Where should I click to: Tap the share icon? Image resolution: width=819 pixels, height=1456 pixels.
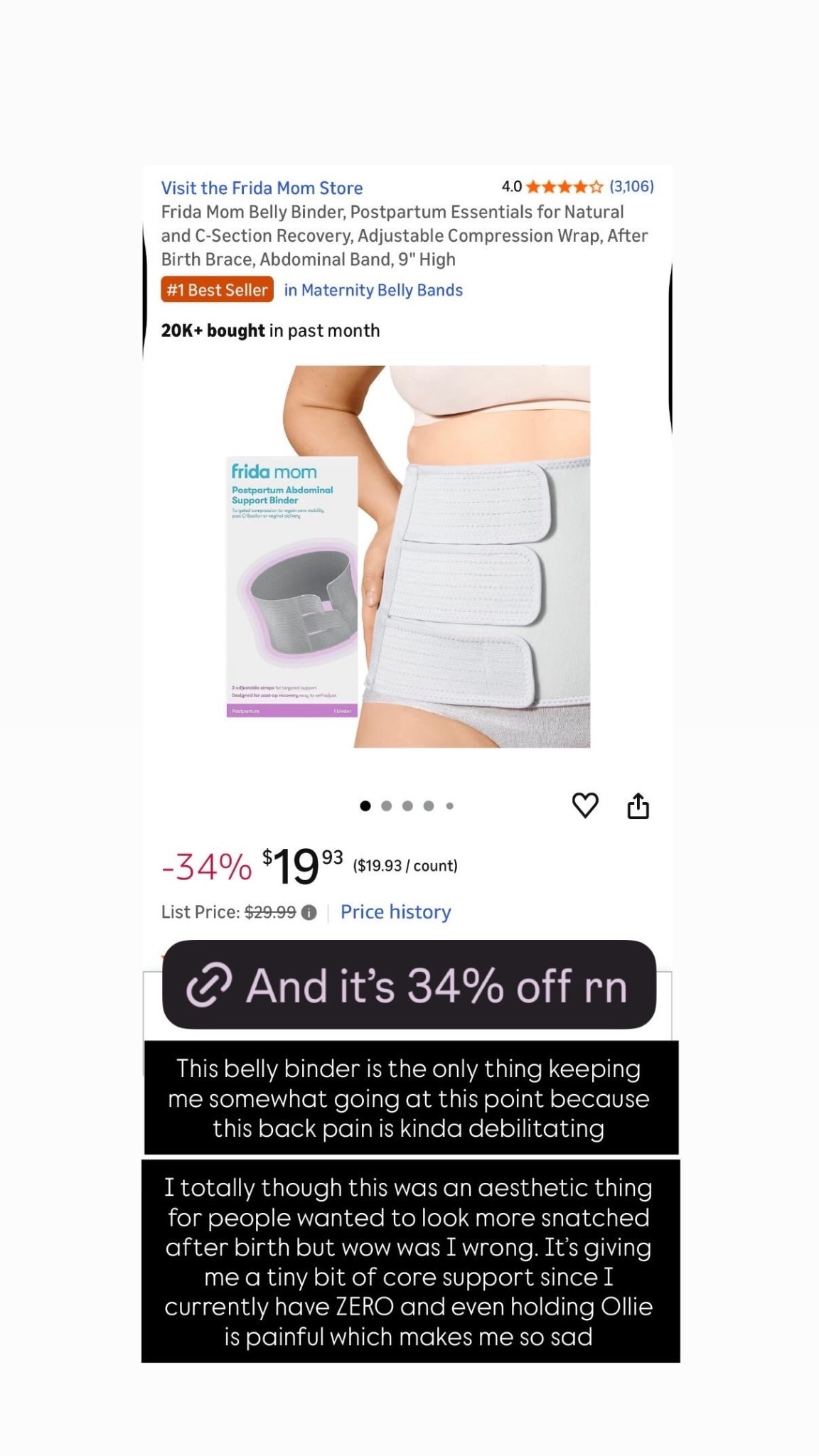[639, 805]
